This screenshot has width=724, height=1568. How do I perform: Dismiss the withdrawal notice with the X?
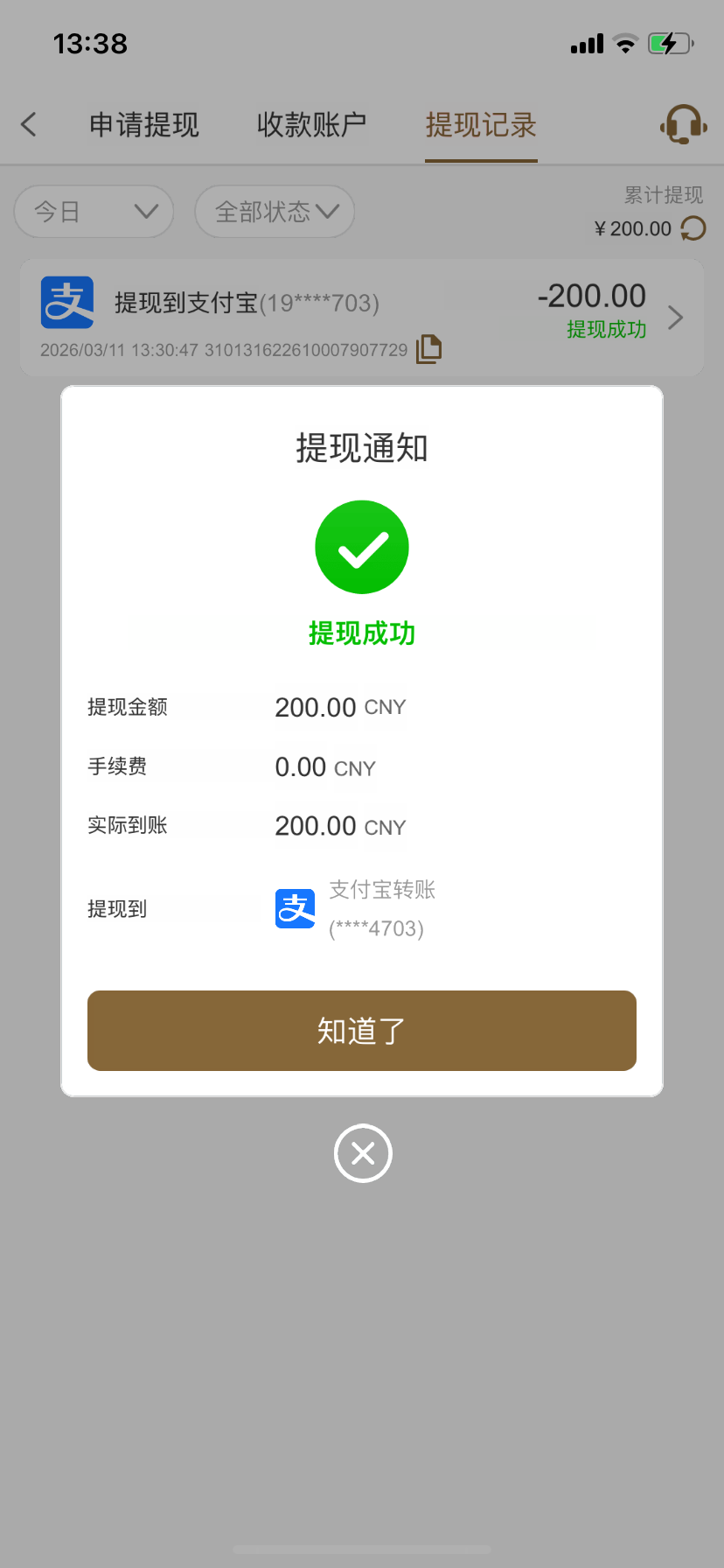[363, 1152]
